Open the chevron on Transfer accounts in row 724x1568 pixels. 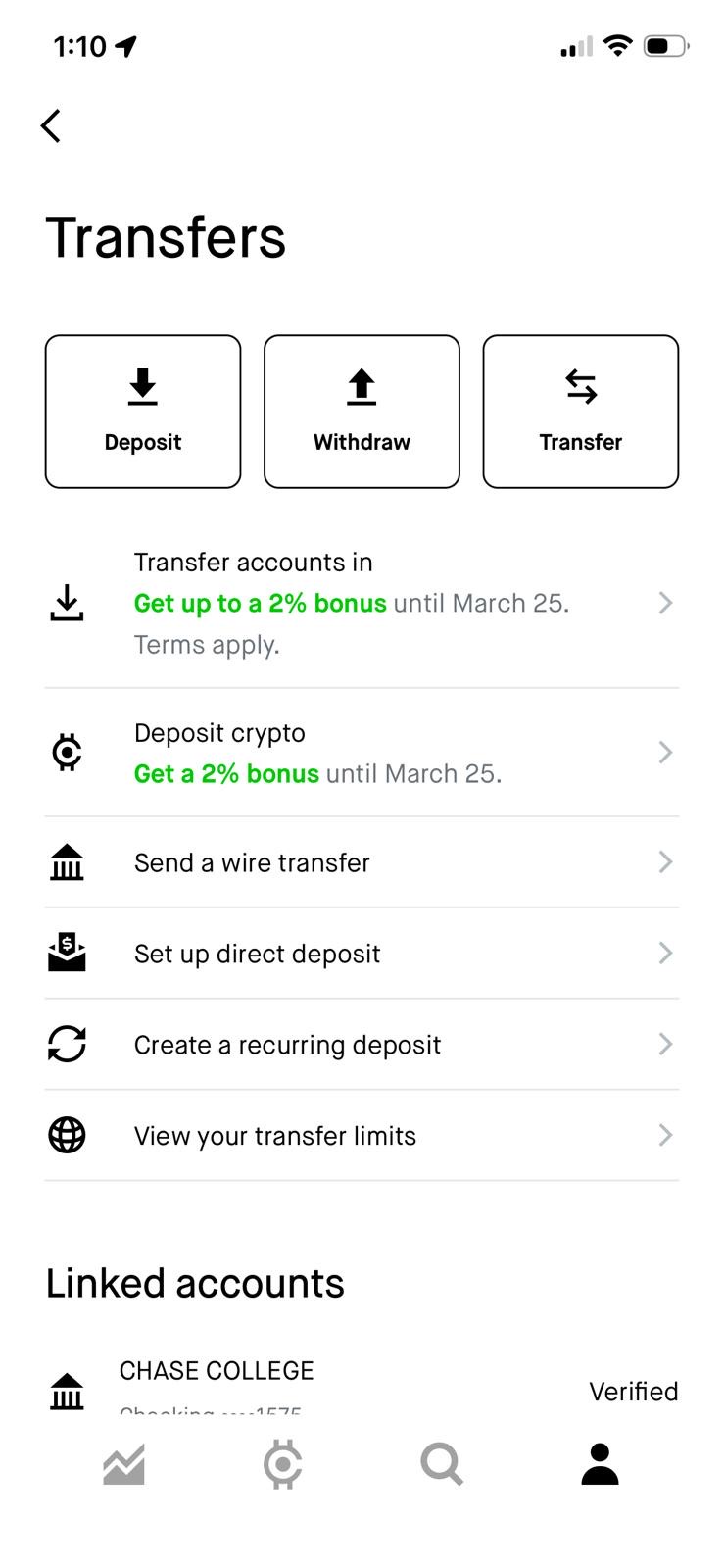click(x=665, y=603)
